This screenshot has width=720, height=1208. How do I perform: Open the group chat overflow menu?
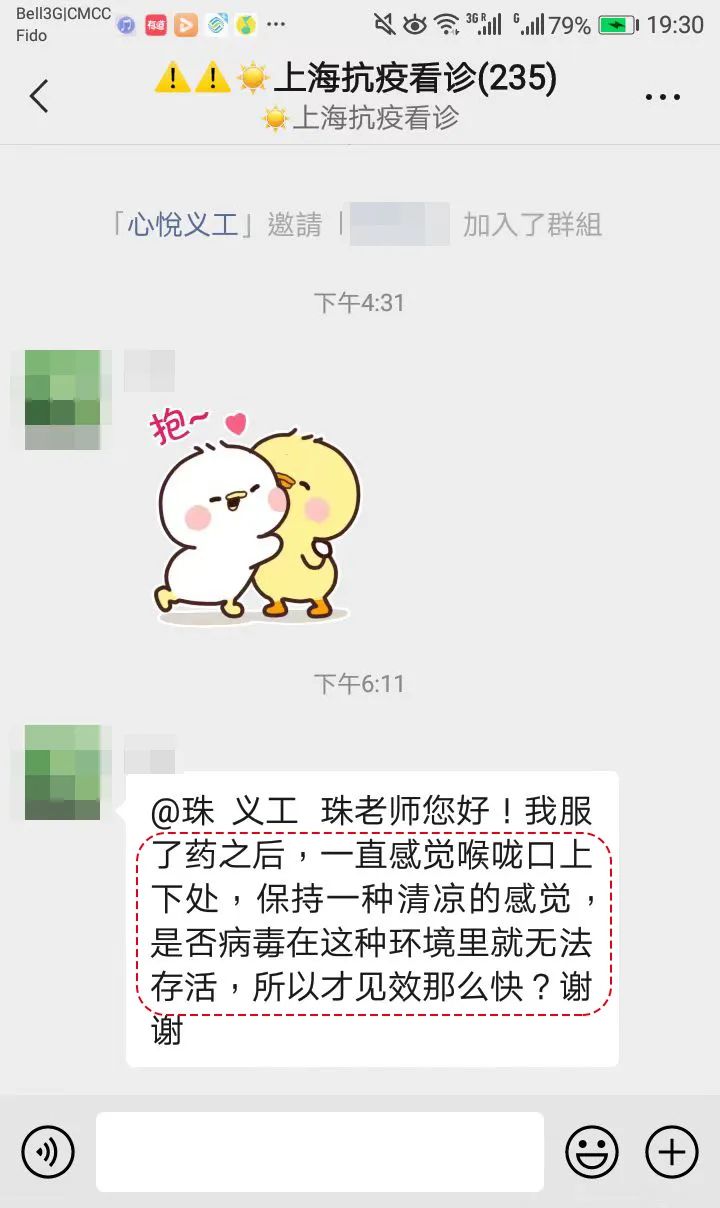pyautogui.click(x=662, y=97)
